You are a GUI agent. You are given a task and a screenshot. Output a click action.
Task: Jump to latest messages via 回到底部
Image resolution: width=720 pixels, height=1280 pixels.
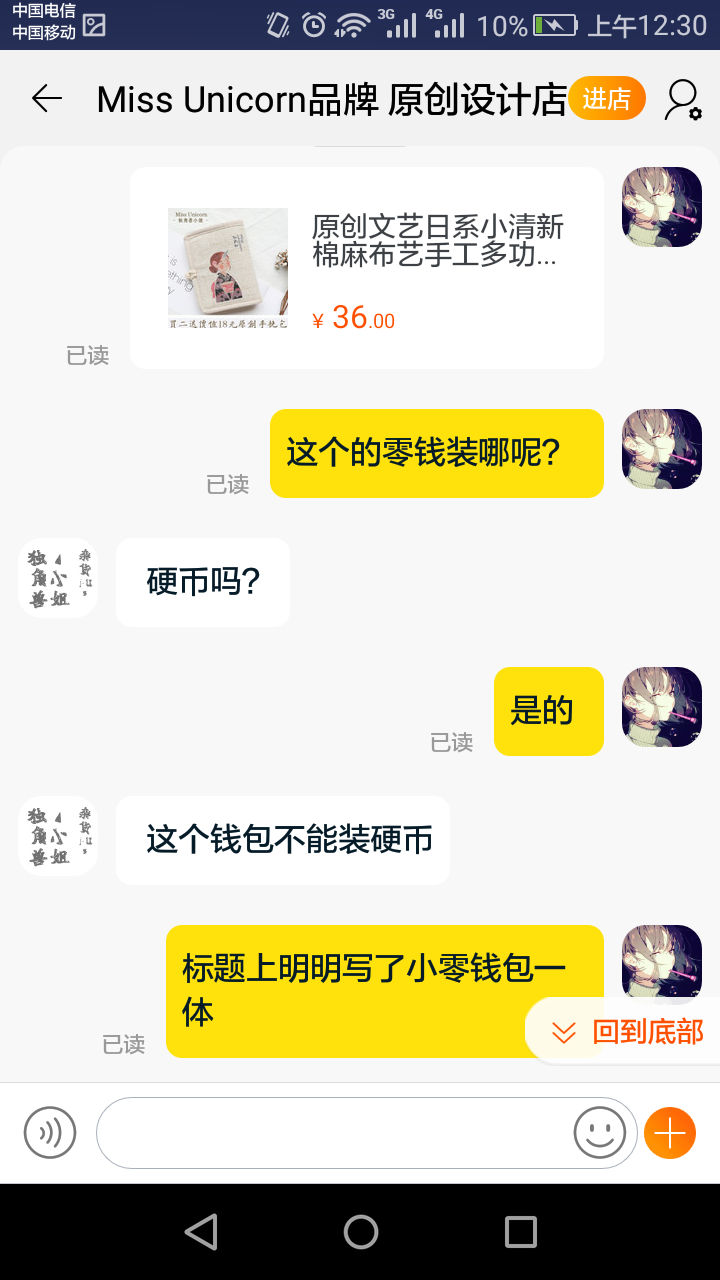pyautogui.click(x=629, y=1031)
